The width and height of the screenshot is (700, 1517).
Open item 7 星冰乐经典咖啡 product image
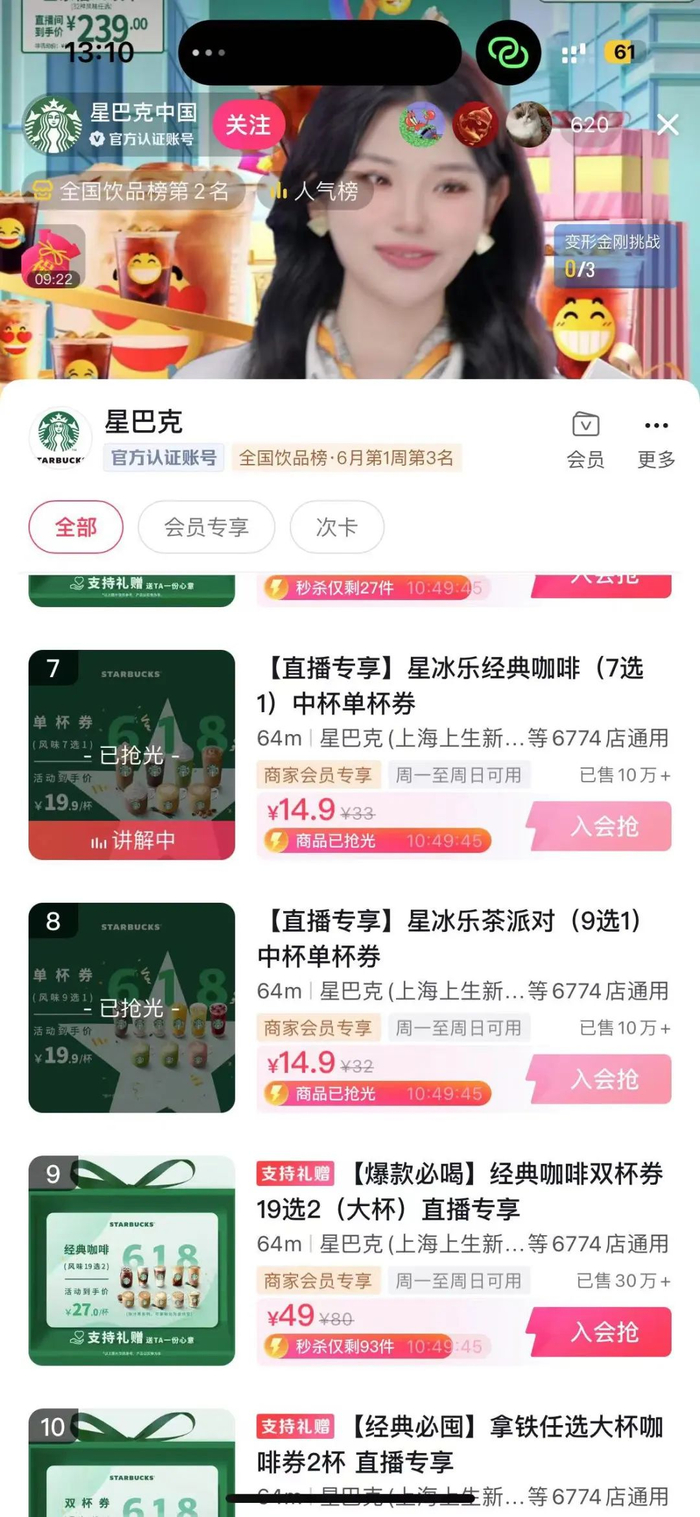[x=132, y=755]
